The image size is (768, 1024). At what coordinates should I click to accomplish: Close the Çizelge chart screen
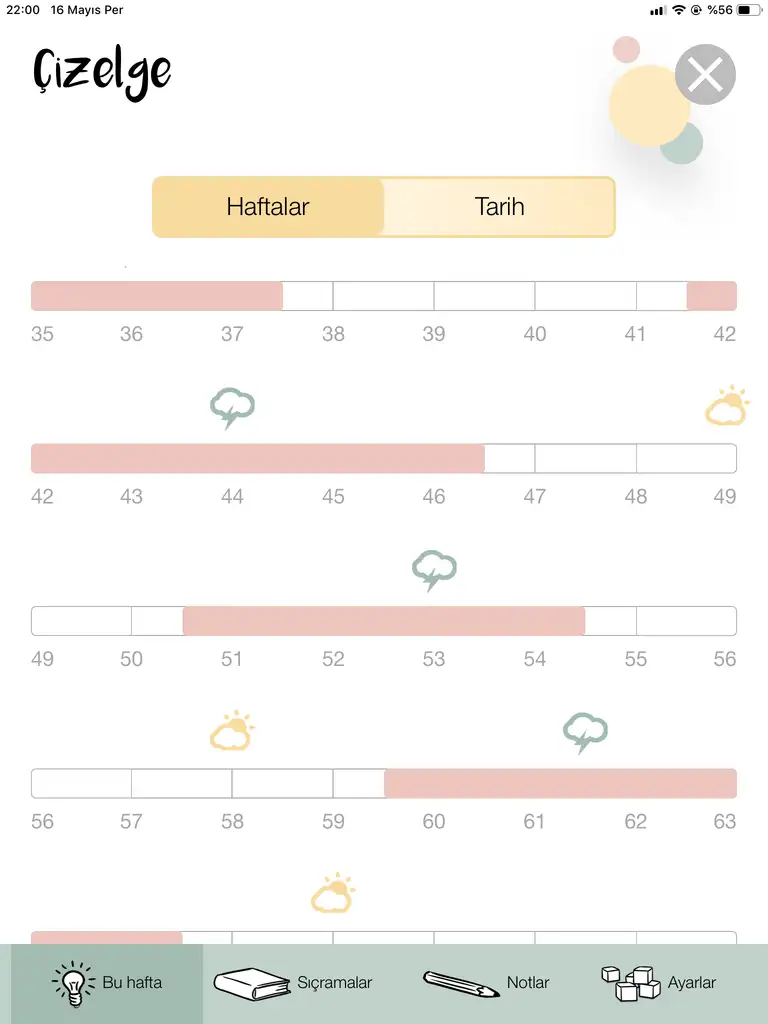pyautogui.click(x=705, y=75)
